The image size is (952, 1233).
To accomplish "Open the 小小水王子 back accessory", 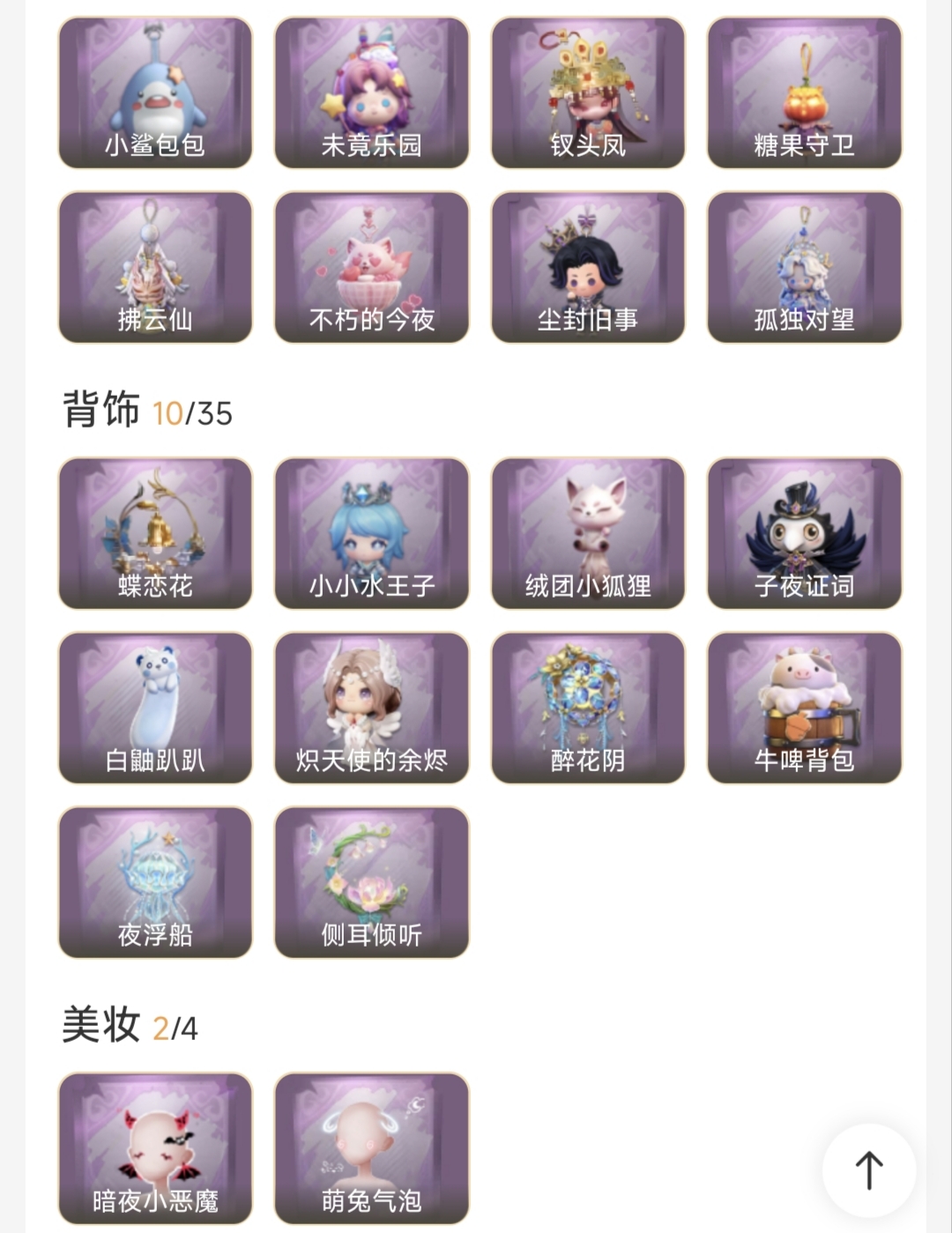I will point(371,533).
